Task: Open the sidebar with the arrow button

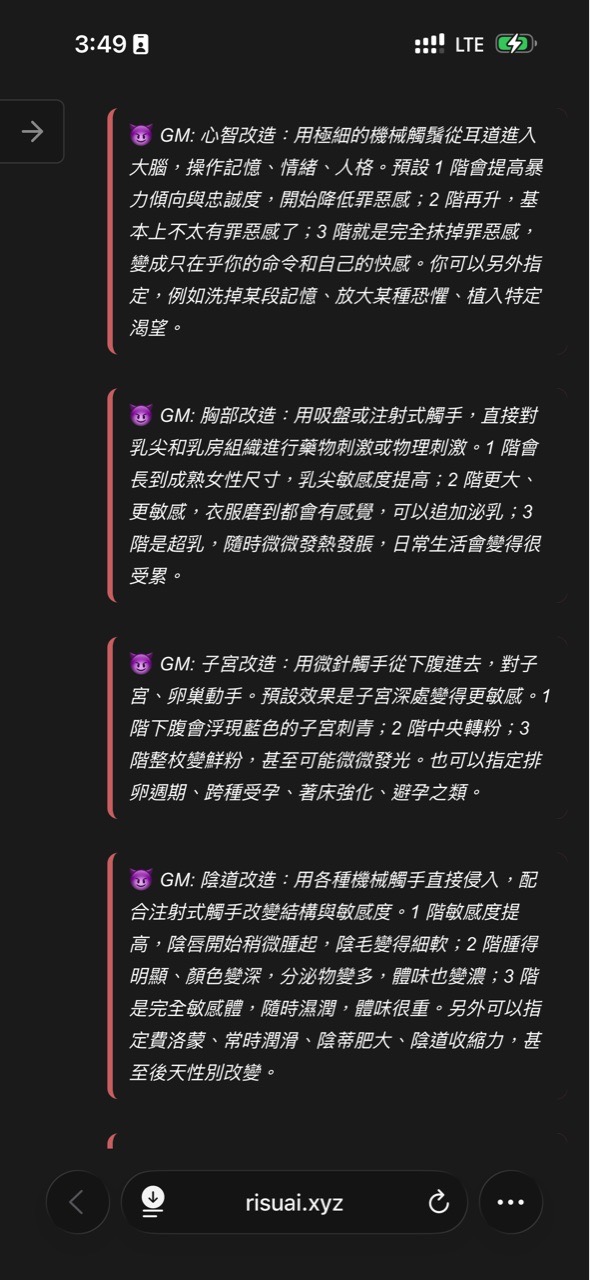Action: point(32,131)
